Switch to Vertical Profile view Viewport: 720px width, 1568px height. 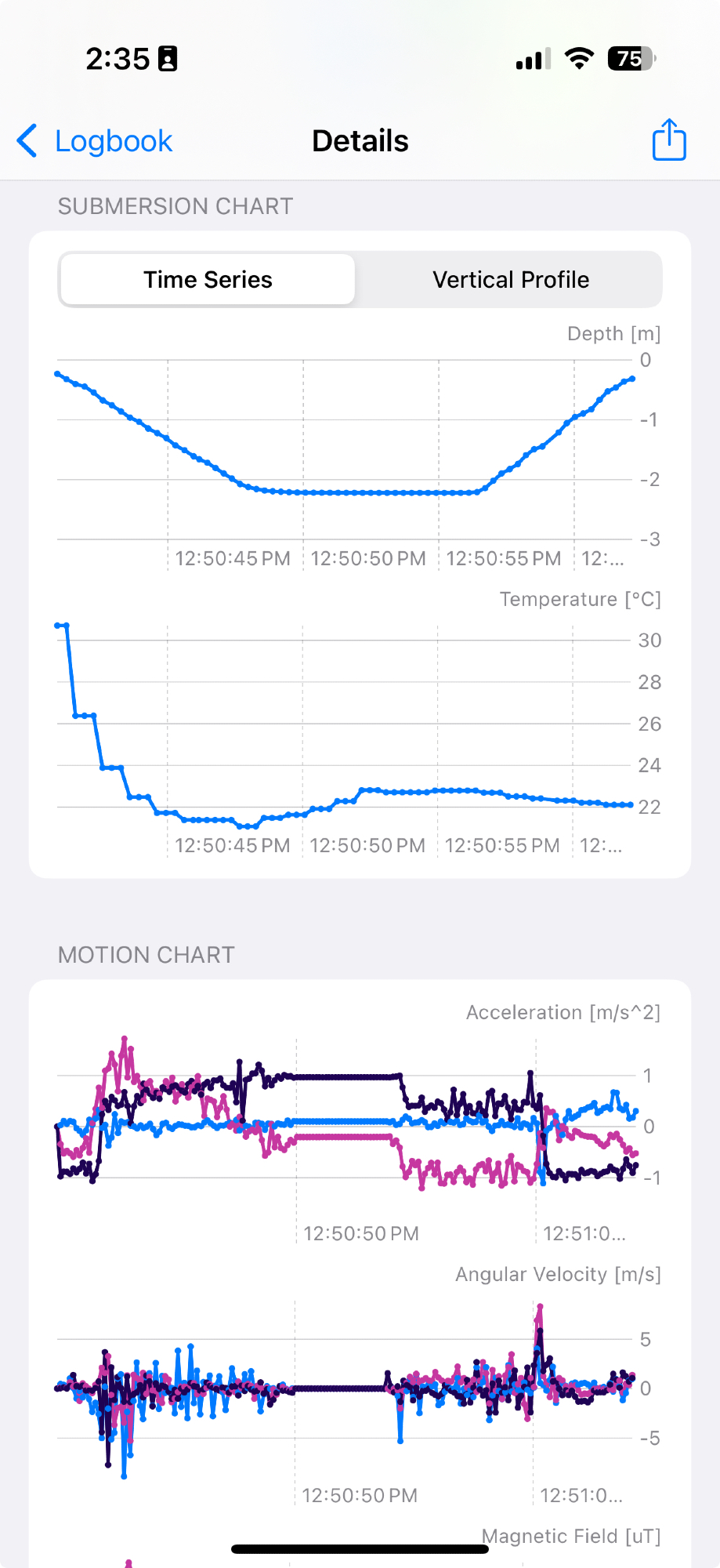click(x=510, y=280)
